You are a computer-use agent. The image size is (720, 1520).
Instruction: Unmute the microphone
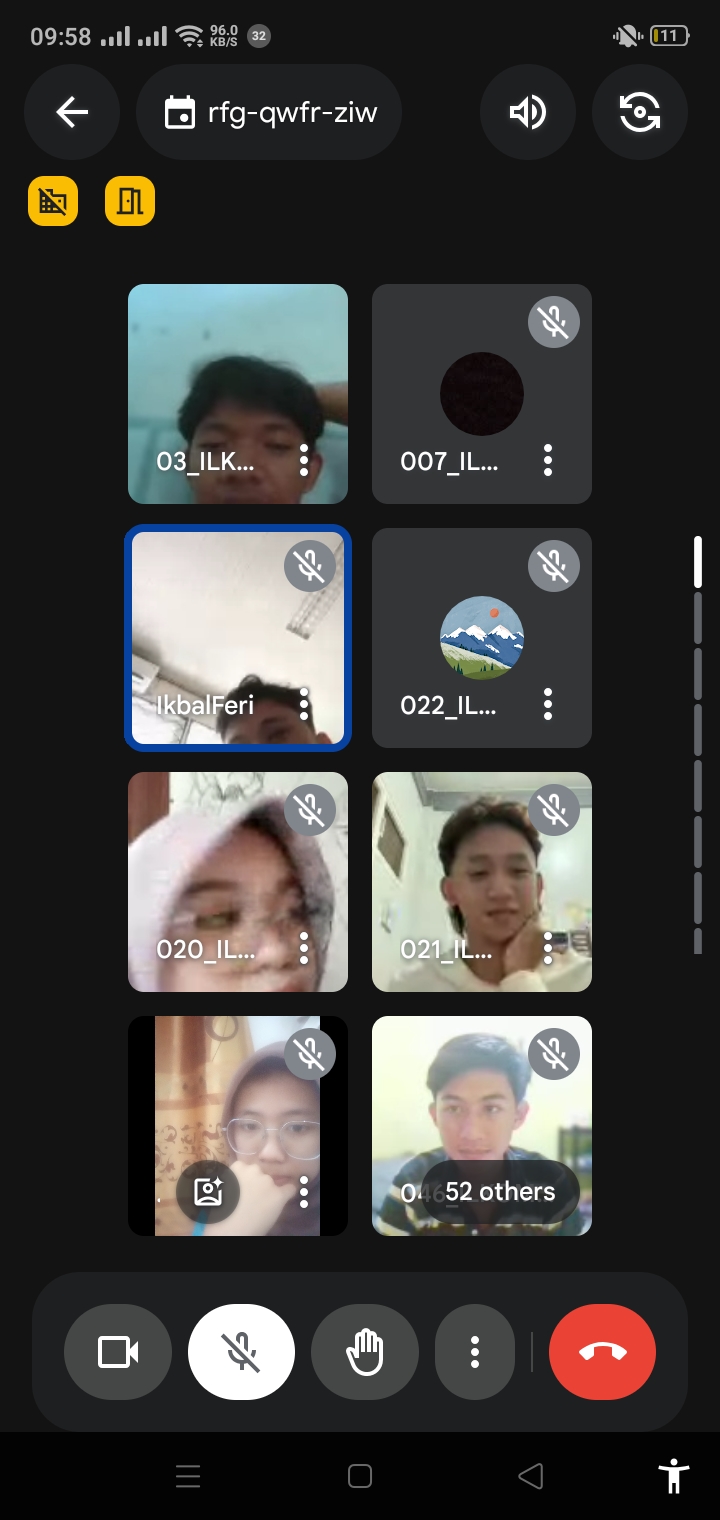tap(241, 1352)
